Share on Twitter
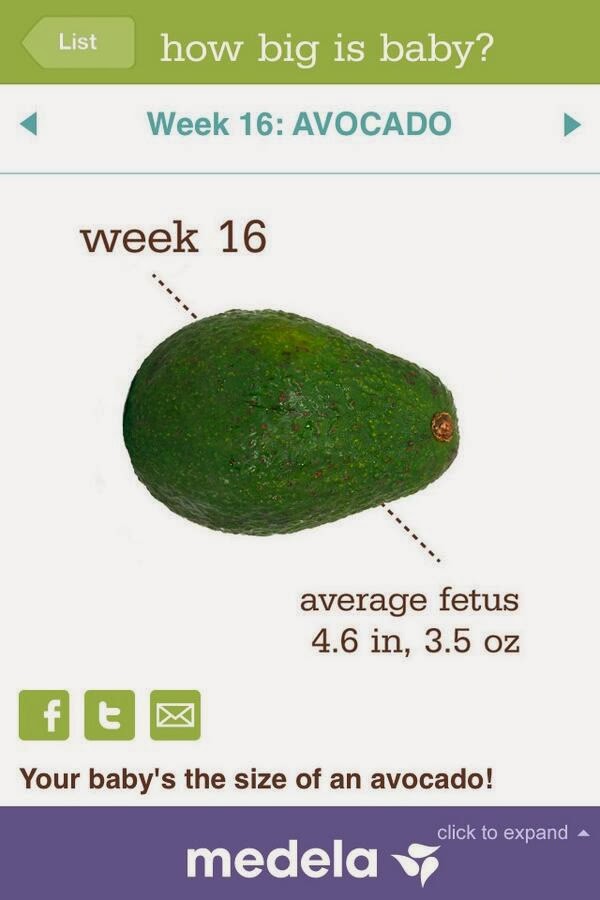 pos(109,715)
